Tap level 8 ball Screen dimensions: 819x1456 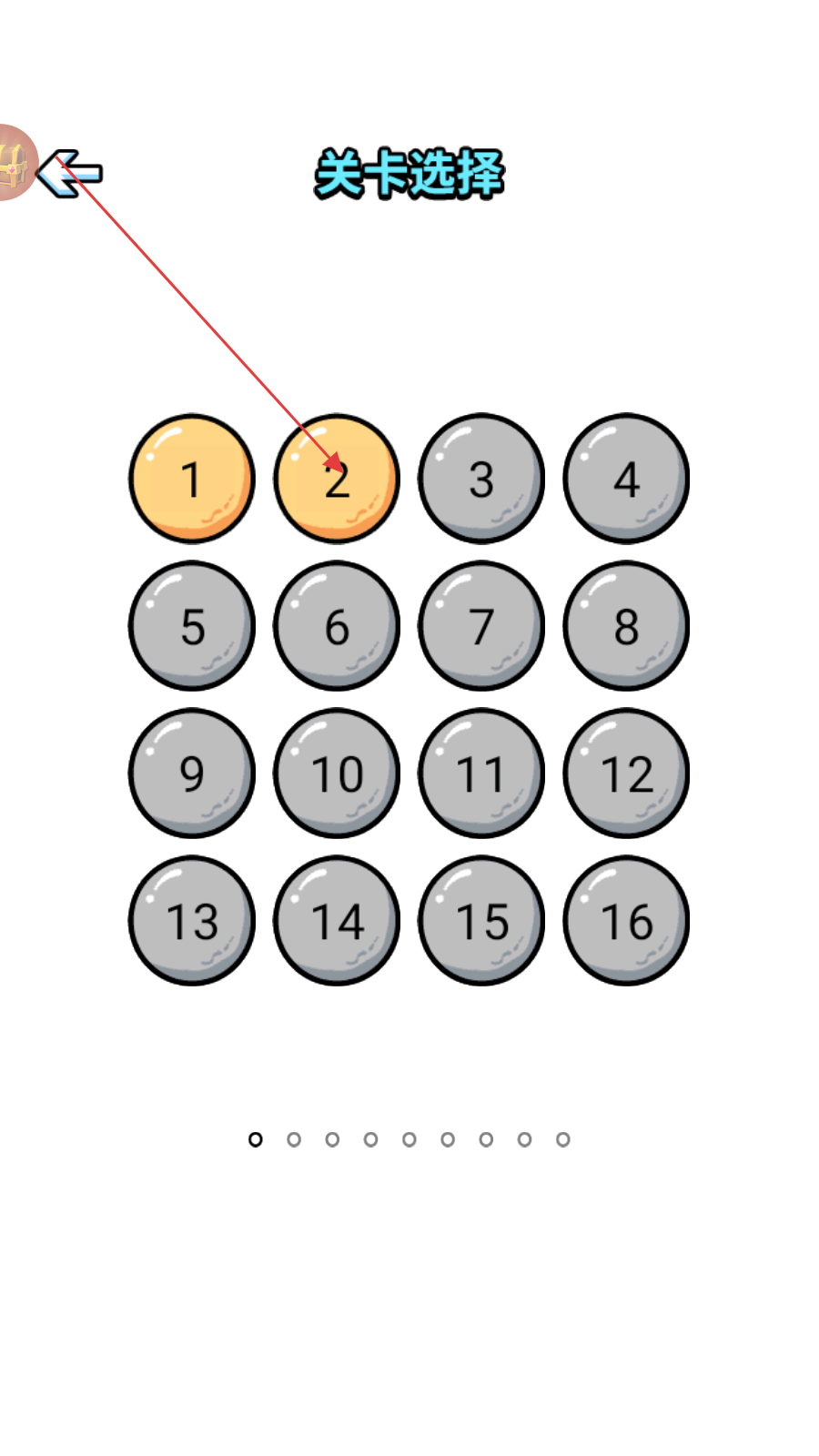[626, 626]
